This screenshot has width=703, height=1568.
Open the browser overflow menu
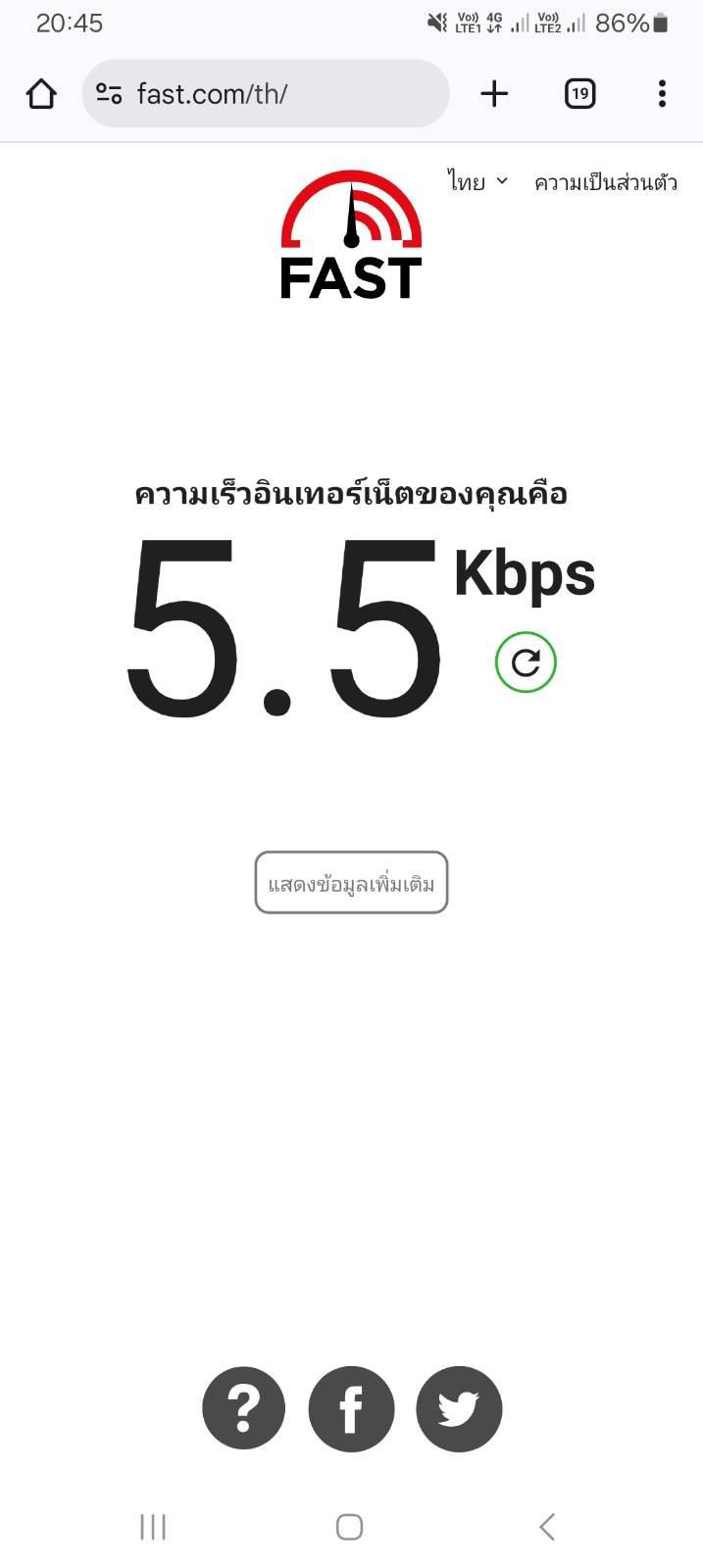(663, 94)
